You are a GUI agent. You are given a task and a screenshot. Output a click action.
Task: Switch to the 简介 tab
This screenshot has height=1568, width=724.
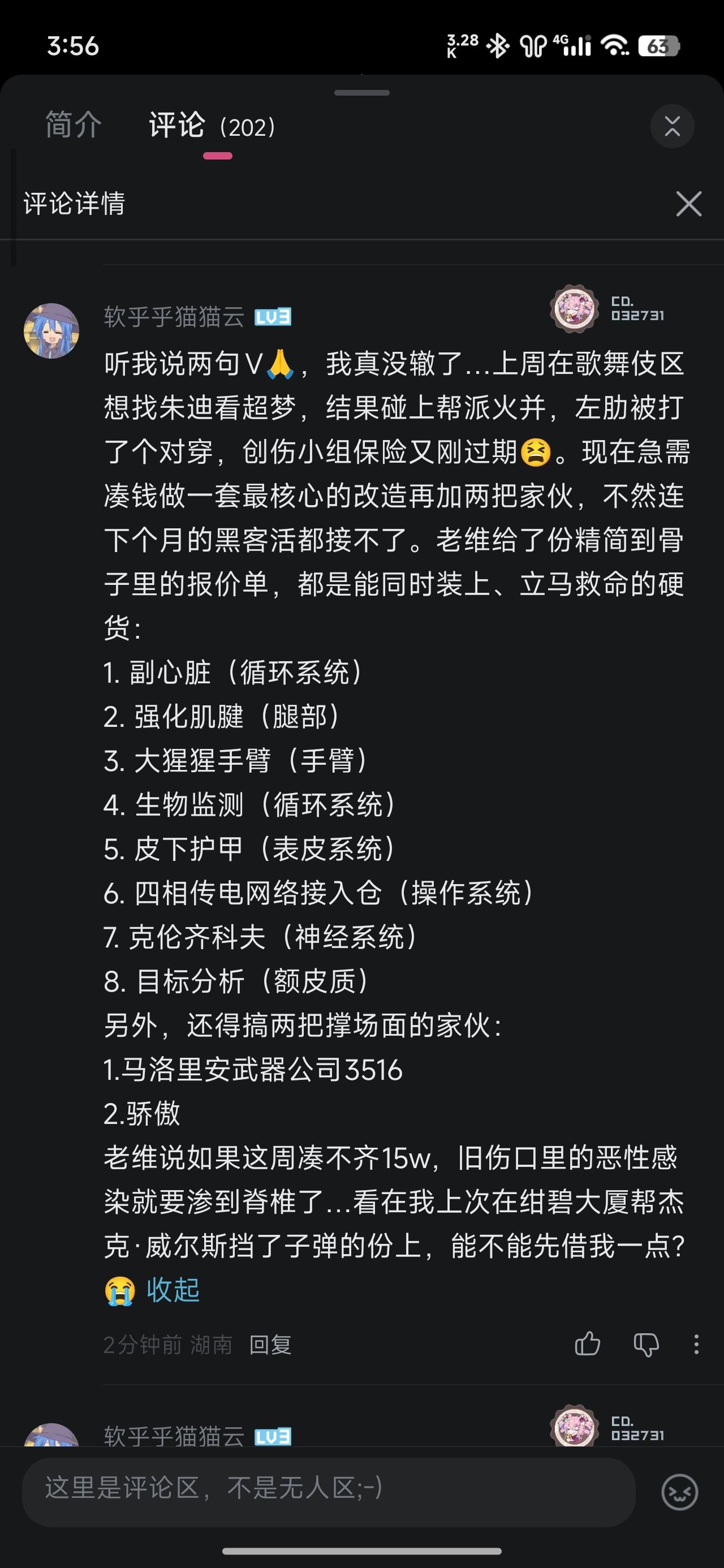(x=73, y=126)
